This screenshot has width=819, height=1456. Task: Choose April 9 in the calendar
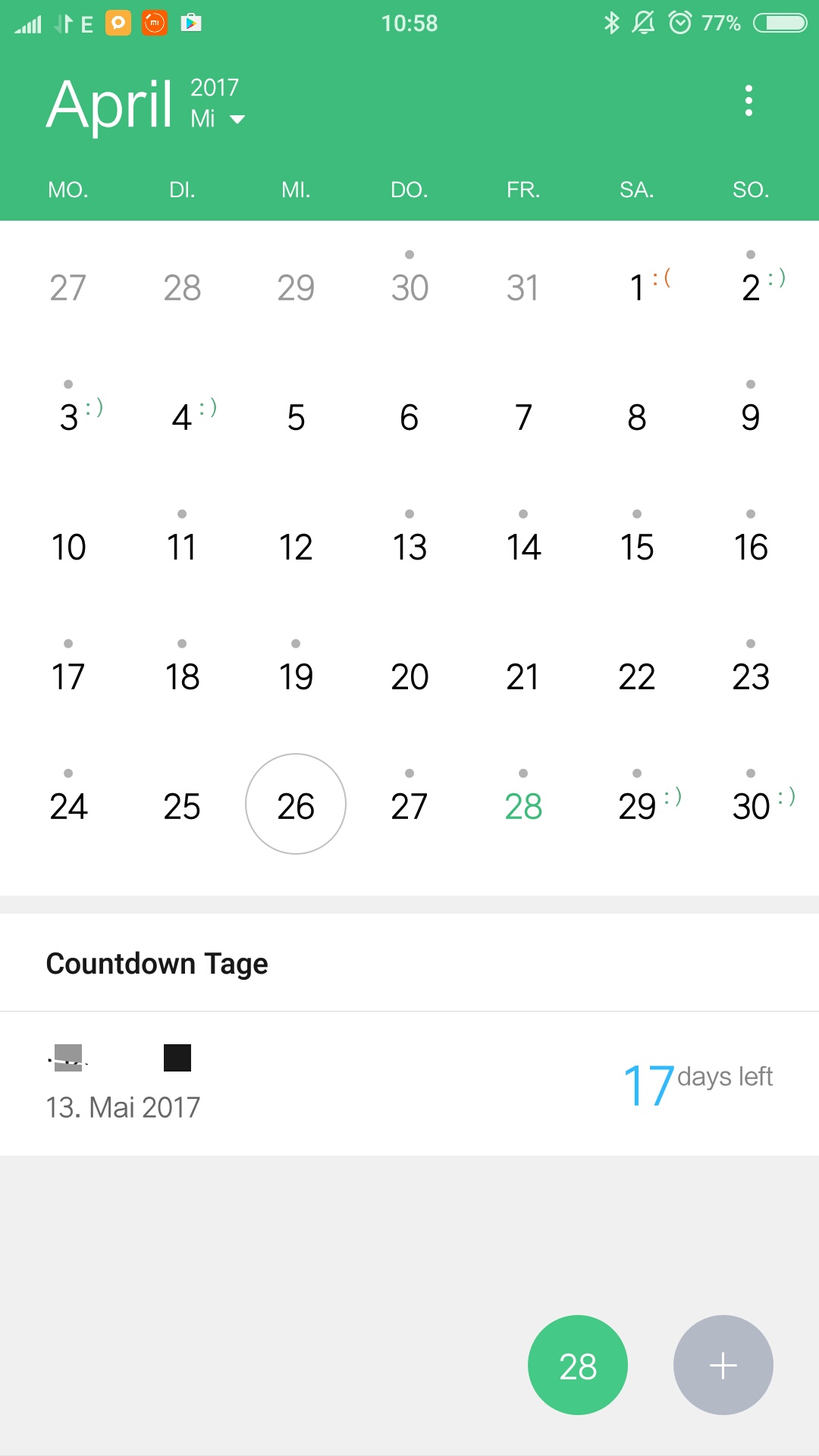(751, 417)
